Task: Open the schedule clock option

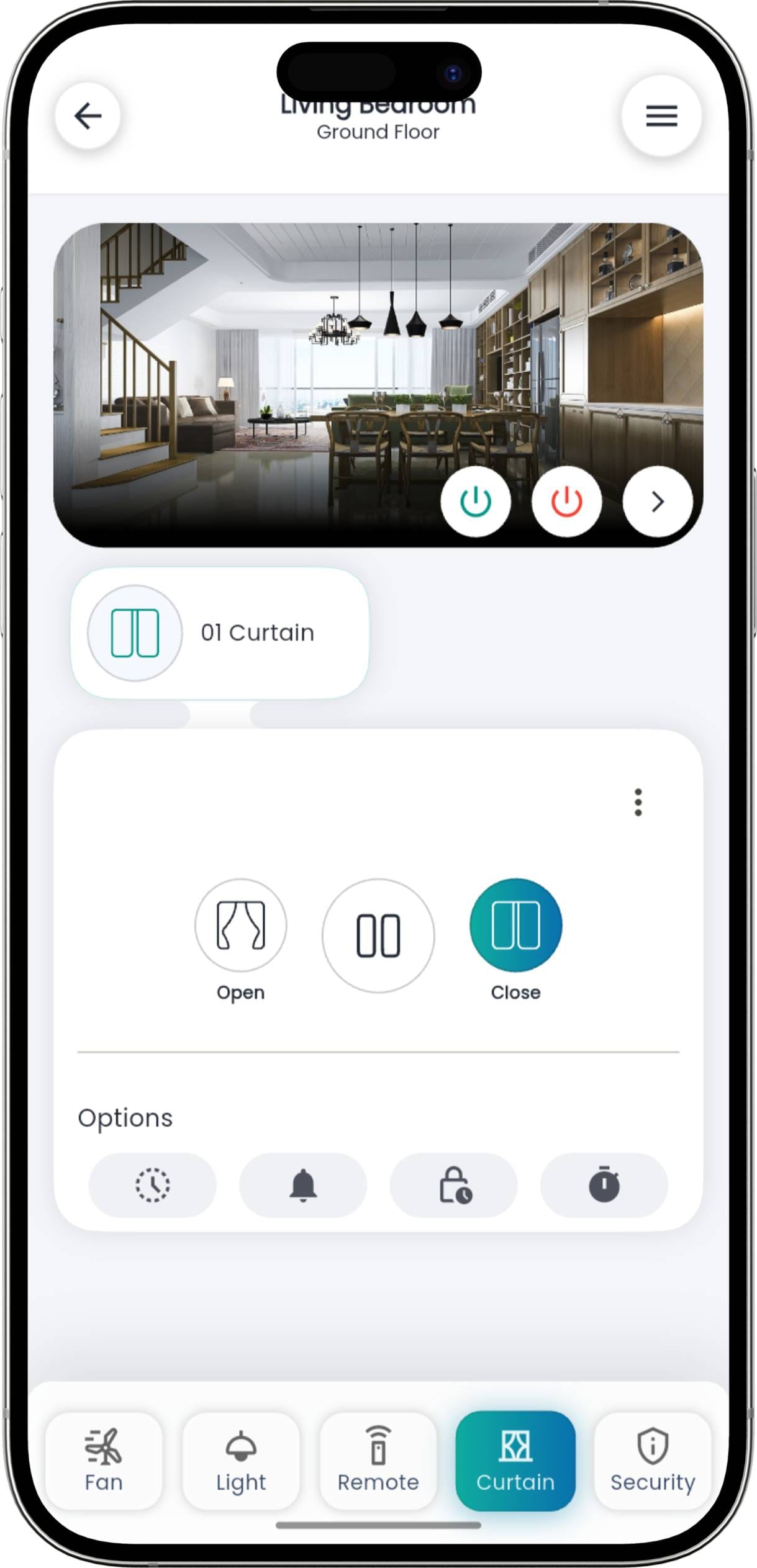Action: tap(152, 1185)
